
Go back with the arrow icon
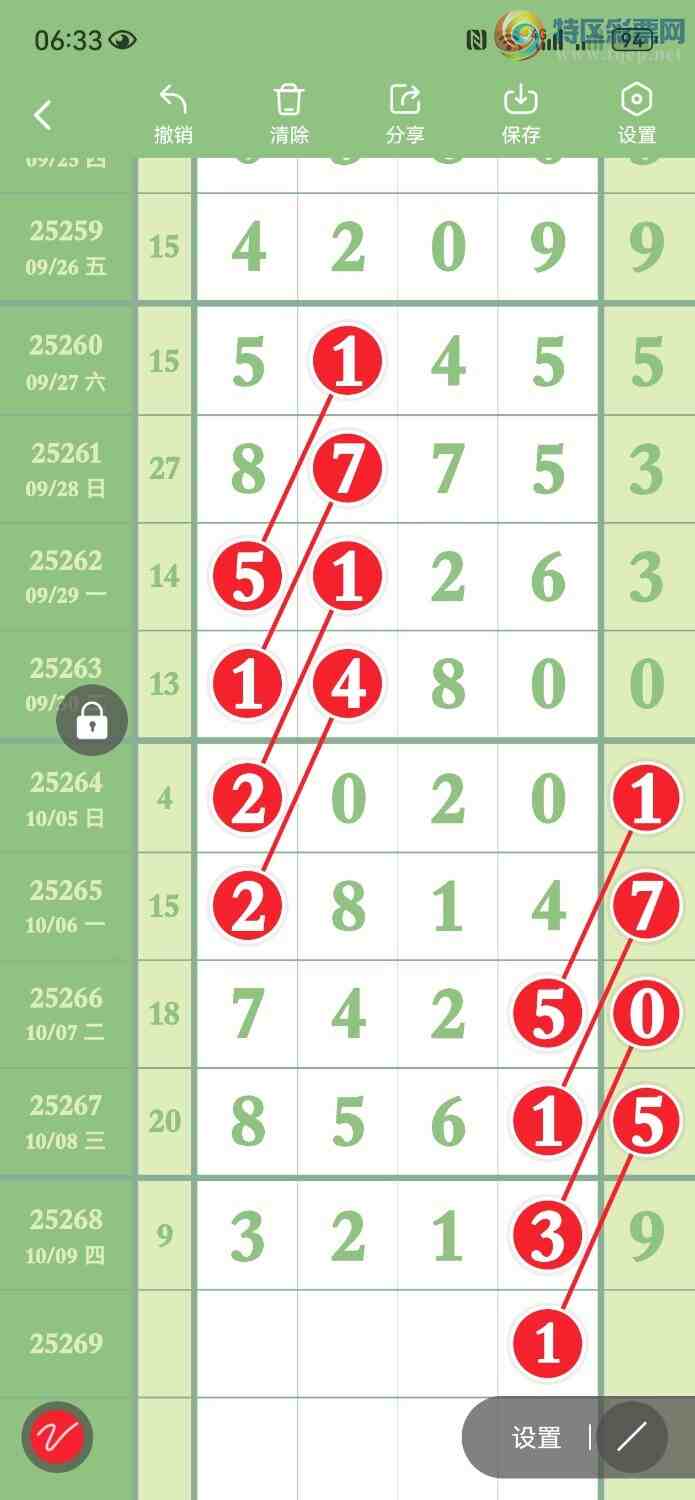coord(42,115)
